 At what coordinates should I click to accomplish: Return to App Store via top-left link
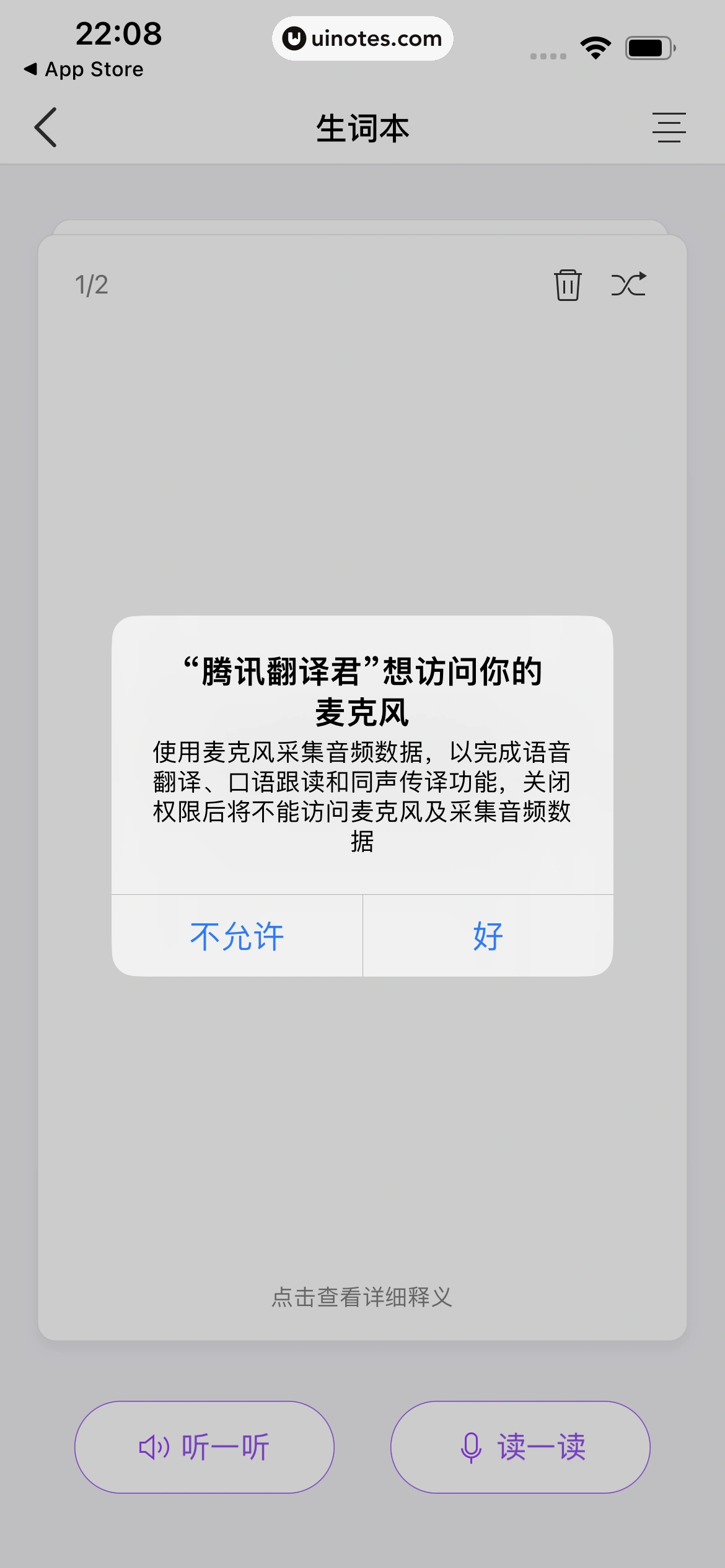(x=82, y=69)
